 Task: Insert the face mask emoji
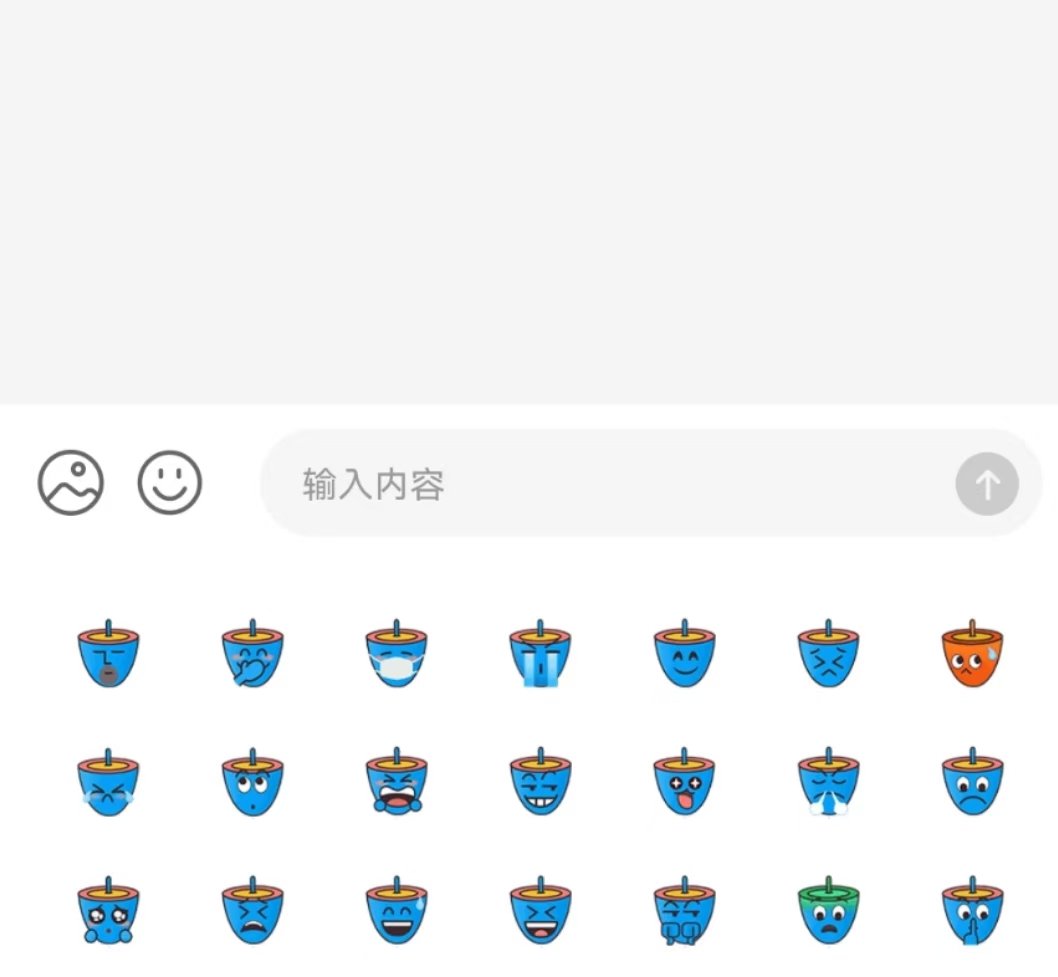point(396,656)
